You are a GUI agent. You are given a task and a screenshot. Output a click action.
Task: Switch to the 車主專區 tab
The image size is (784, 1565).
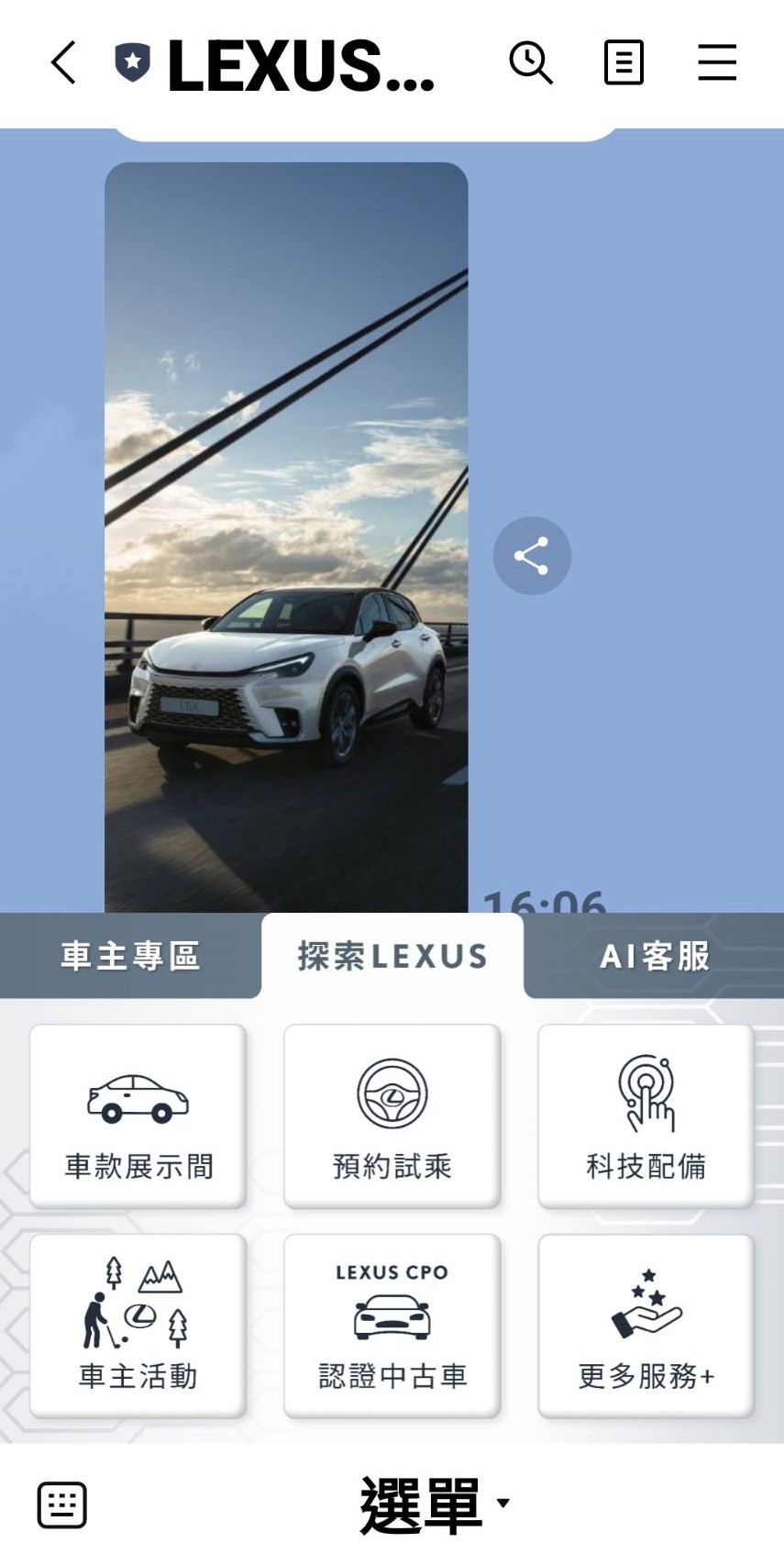[130, 956]
